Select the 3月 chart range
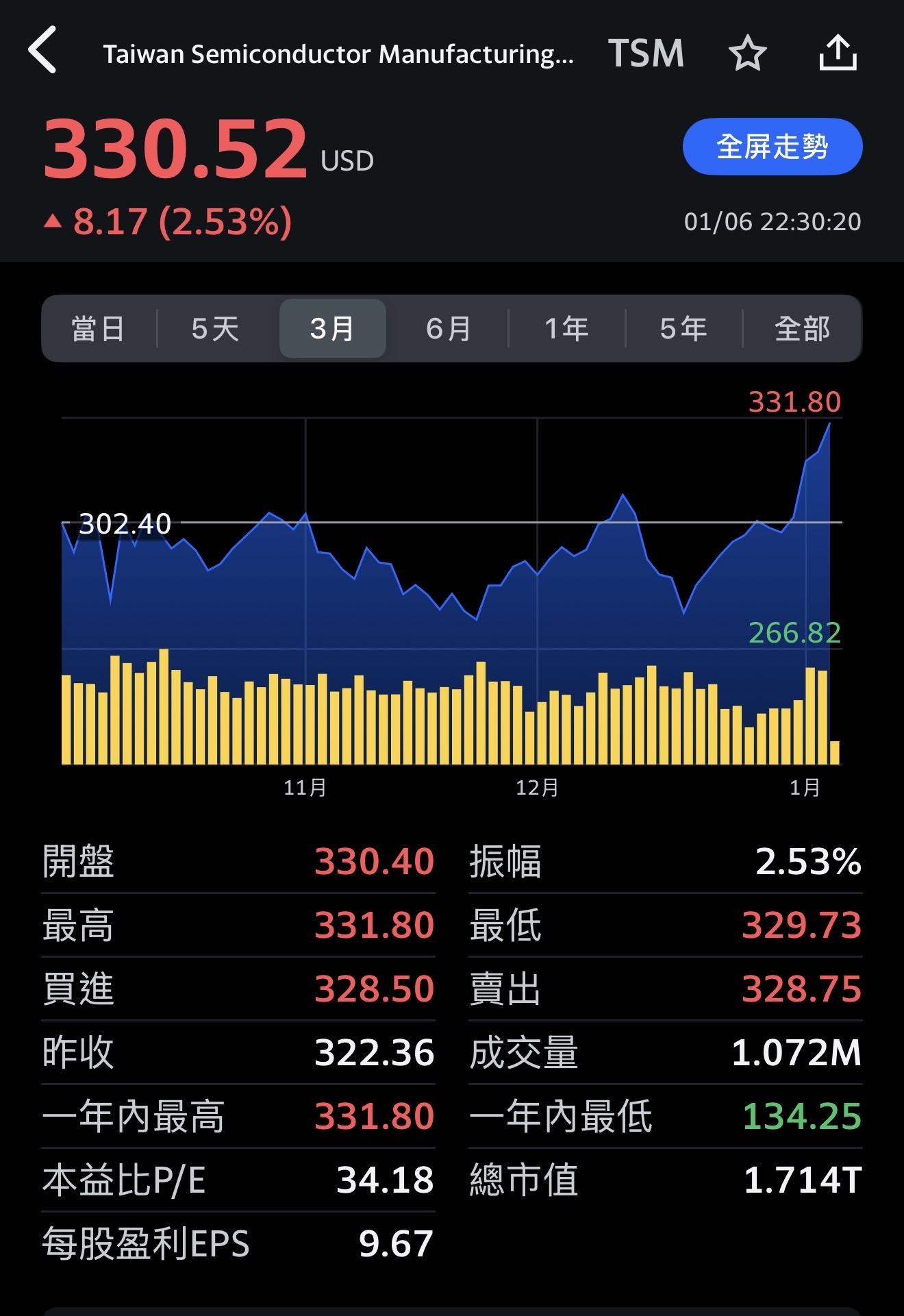Image resolution: width=904 pixels, height=1316 pixels. point(333,329)
